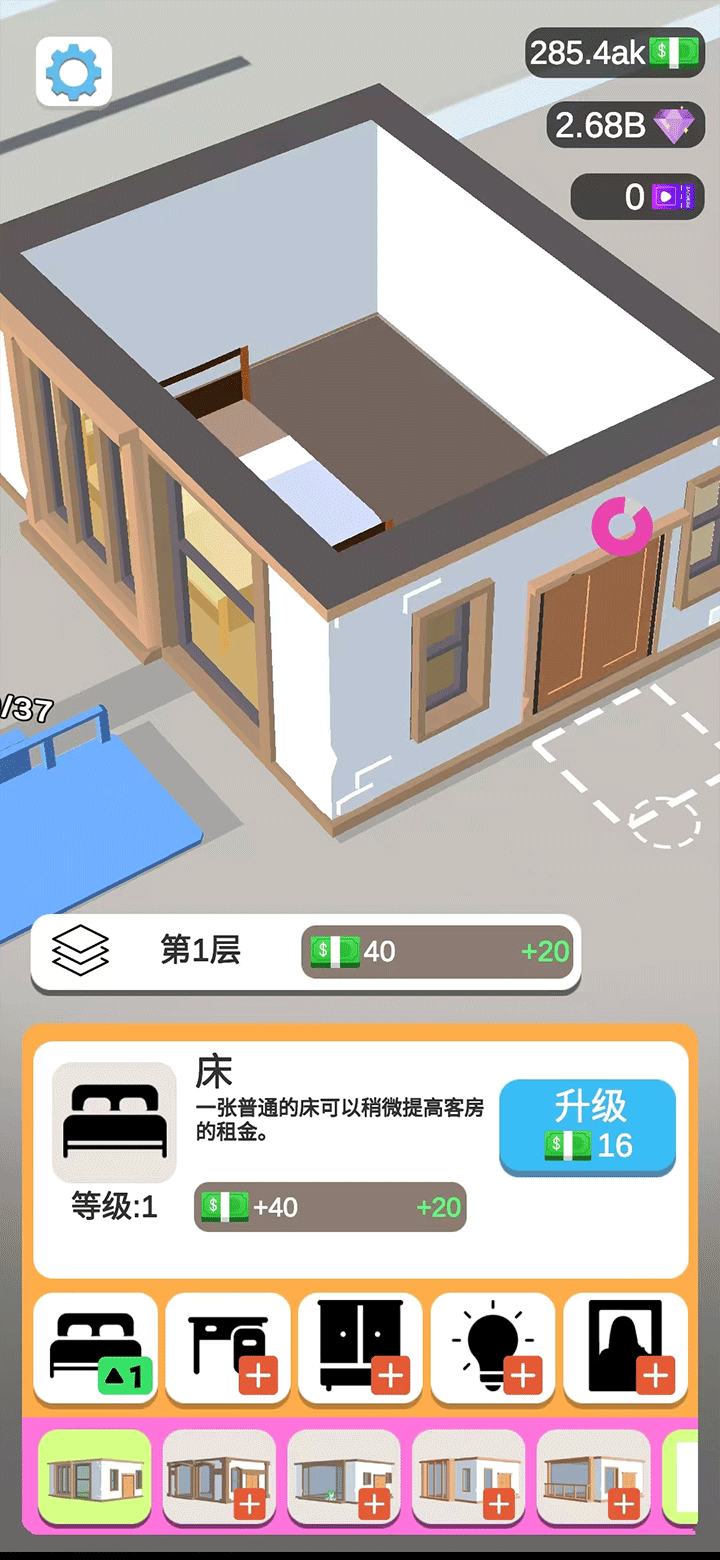Unlock the fourth room thumbnail
720x1560 pixels.
click(468, 1477)
